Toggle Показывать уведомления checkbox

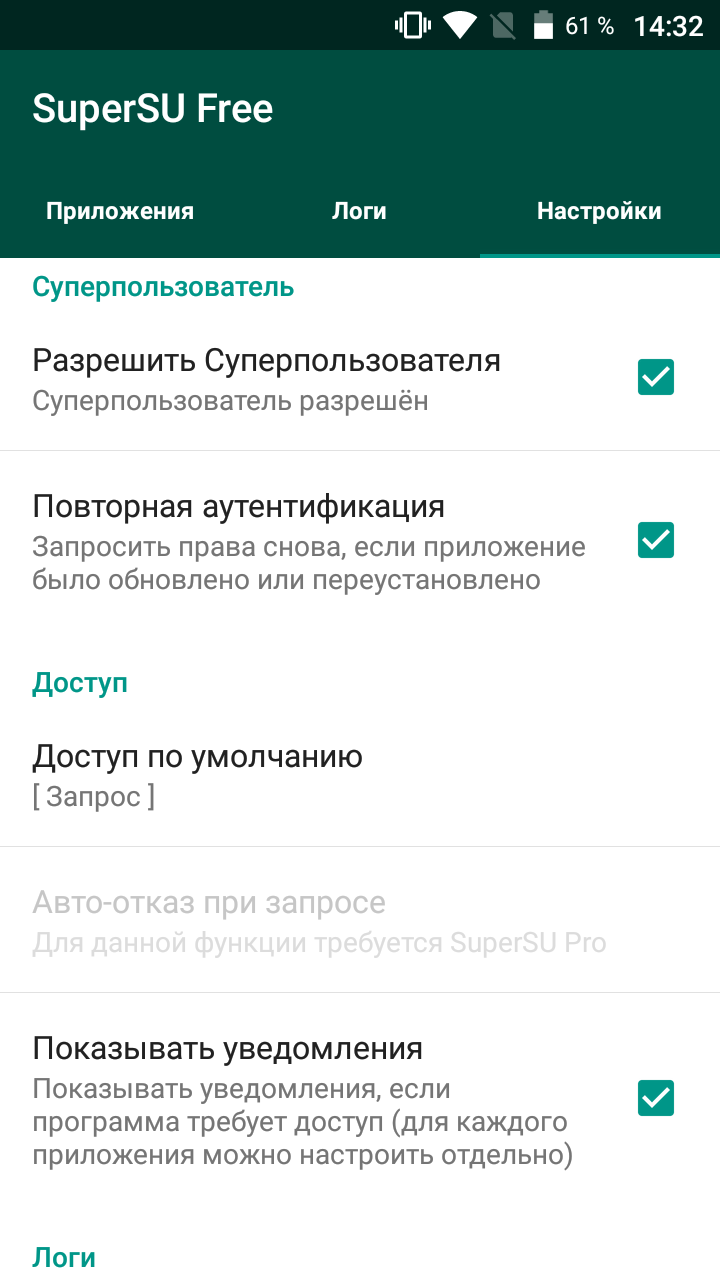(x=656, y=1098)
